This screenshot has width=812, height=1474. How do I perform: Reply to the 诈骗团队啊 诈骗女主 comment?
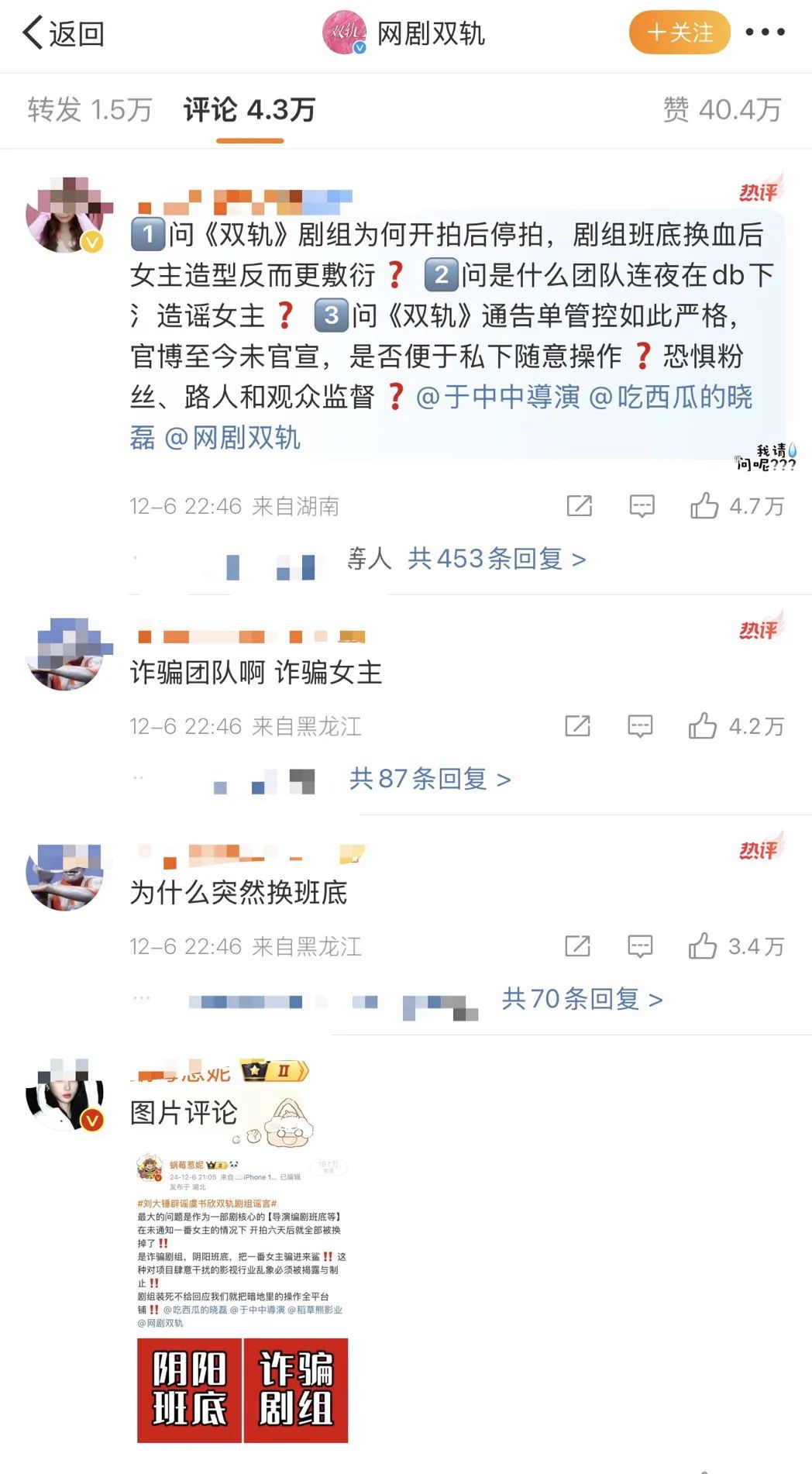(640, 726)
